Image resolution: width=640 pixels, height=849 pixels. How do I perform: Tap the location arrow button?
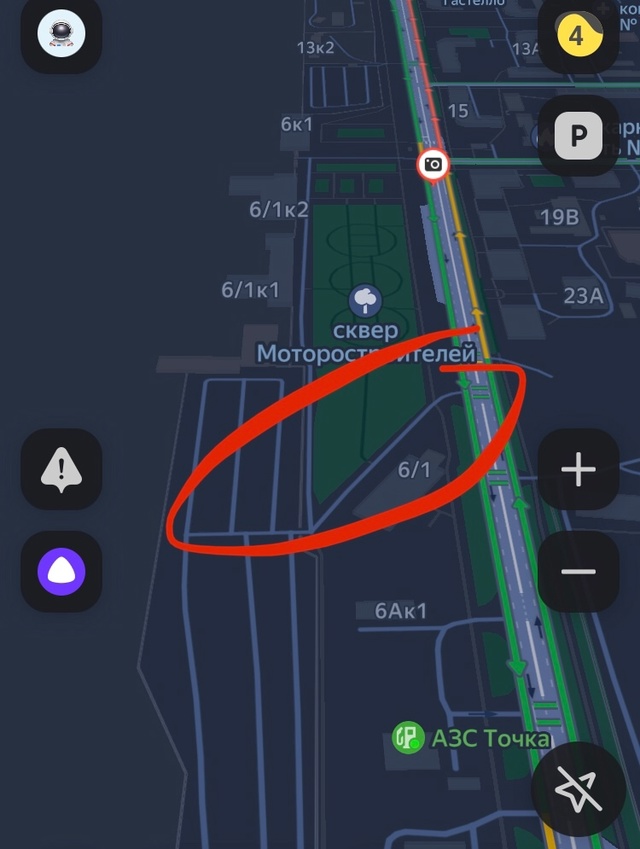(x=578, y=791)
